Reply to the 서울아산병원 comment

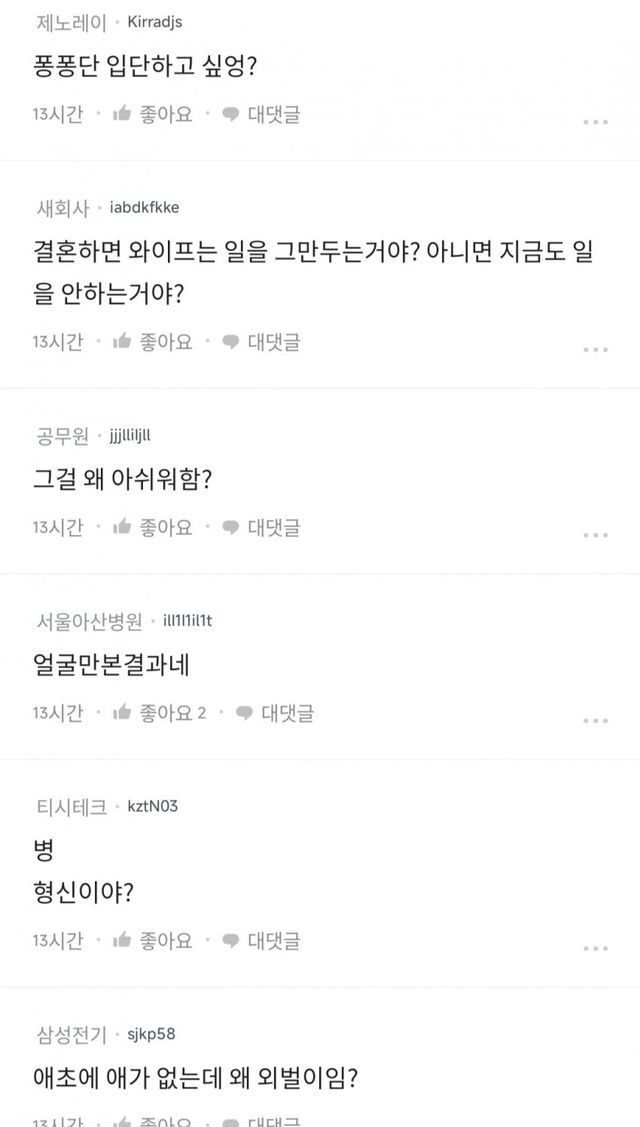coord(274,713)
